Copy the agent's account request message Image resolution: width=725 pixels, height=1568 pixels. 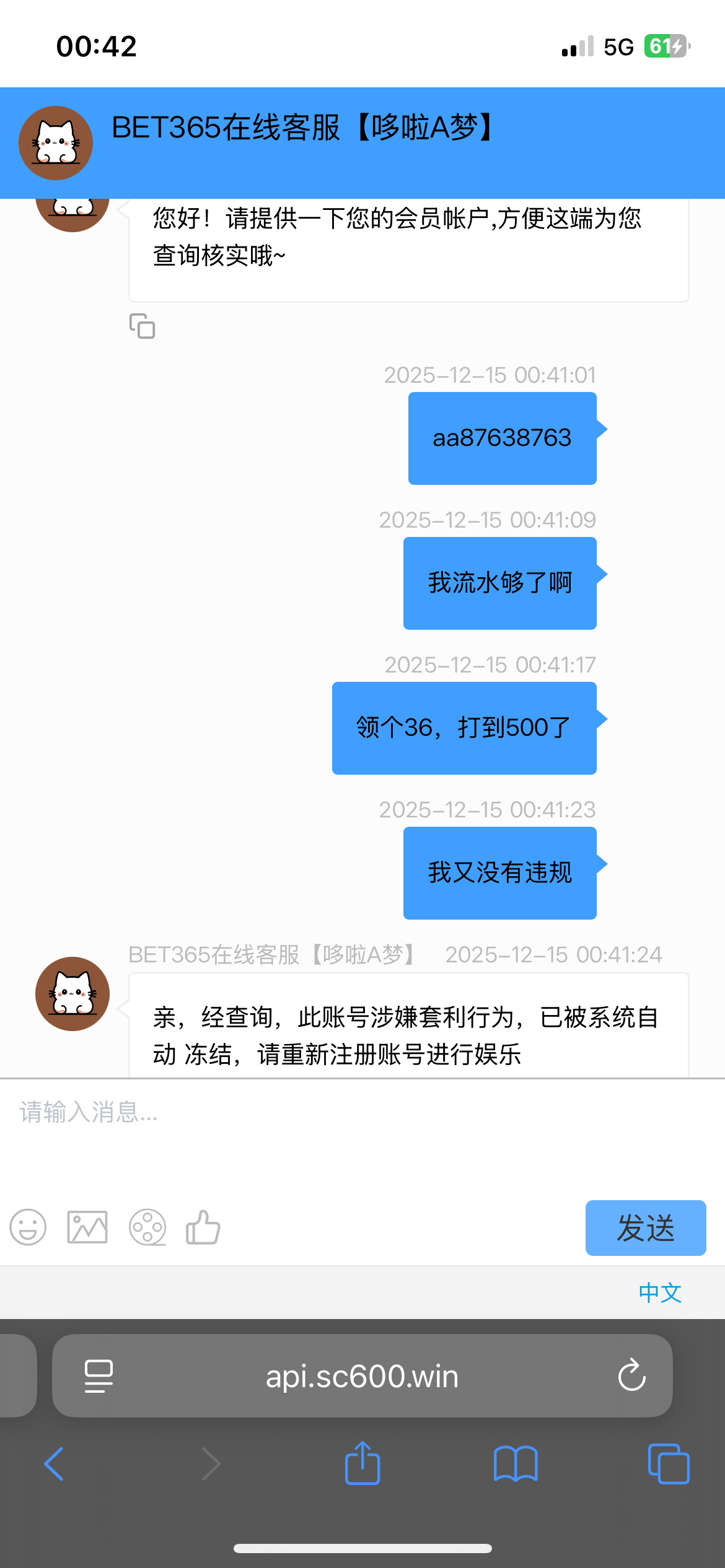[142, 326]
